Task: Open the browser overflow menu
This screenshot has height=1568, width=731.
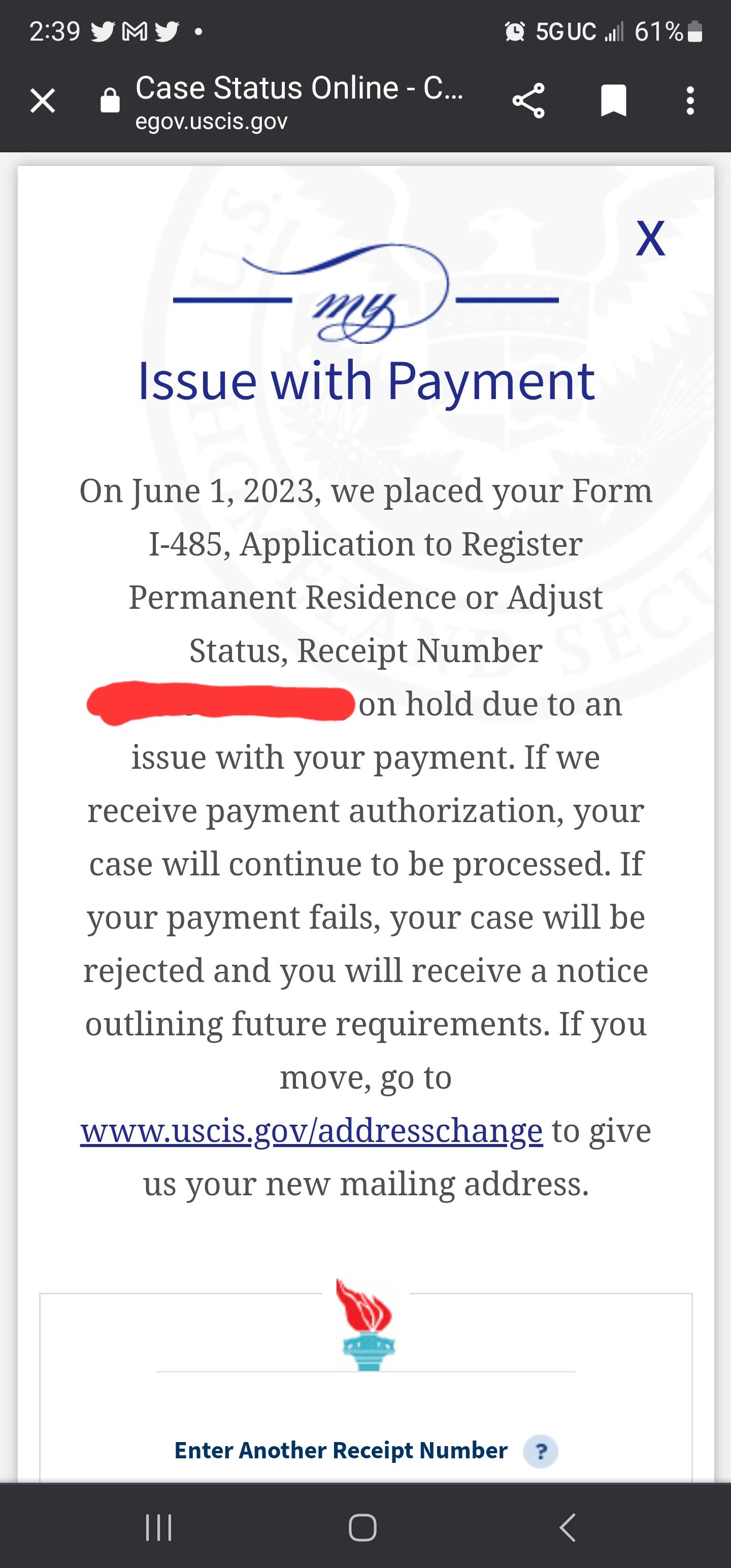Action: (689, 101)
